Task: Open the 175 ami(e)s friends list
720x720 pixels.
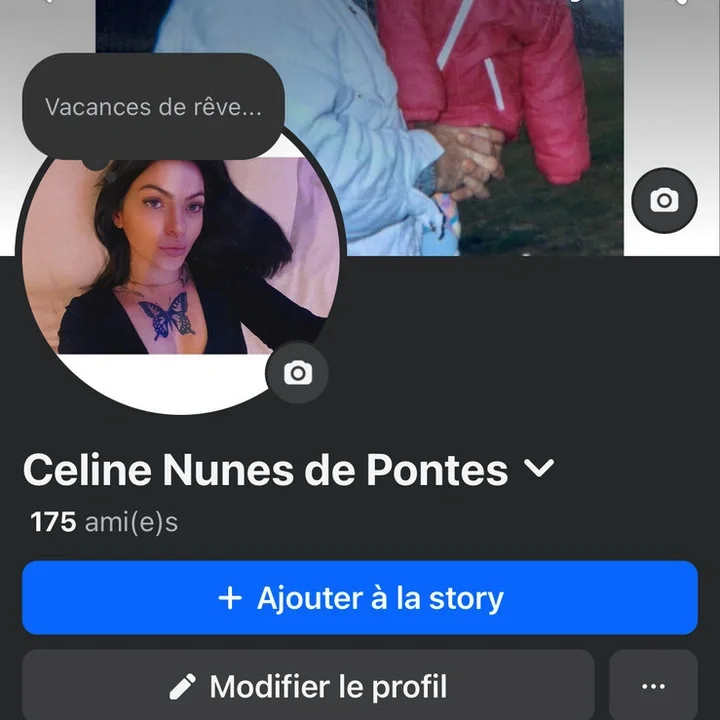Action: pos(104,521)
